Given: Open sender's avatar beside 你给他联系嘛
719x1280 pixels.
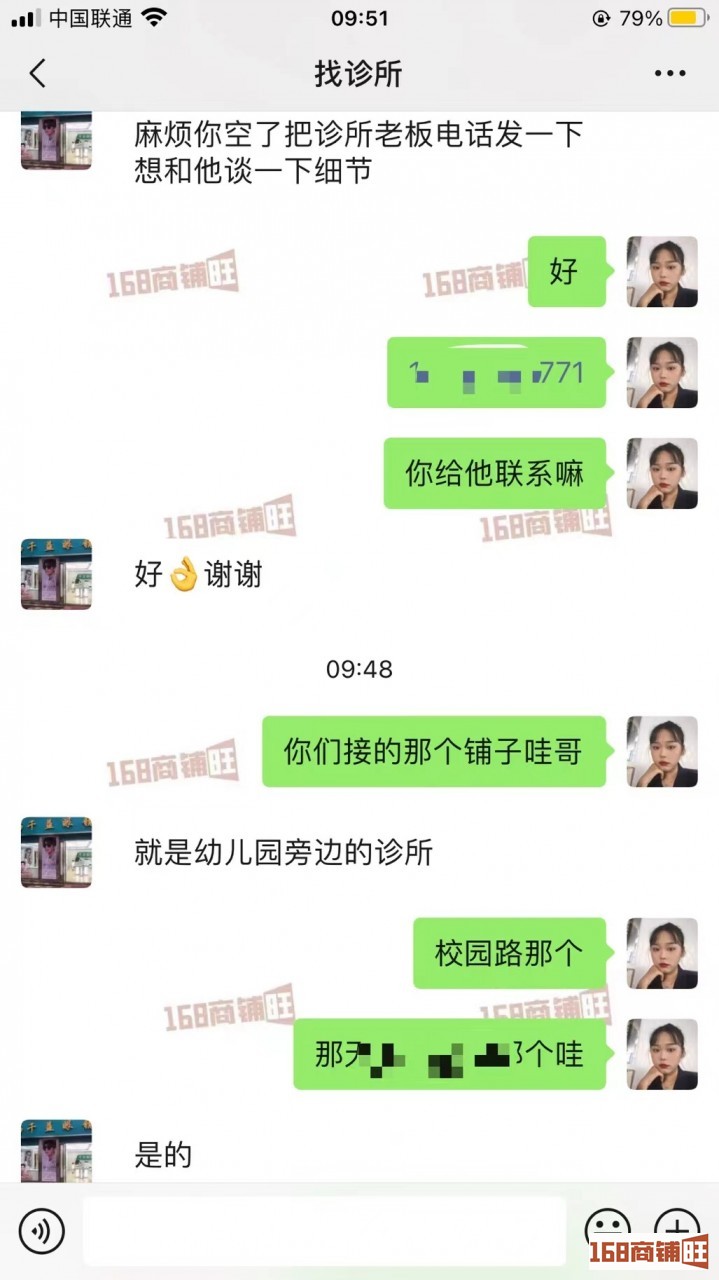Looking at the screenshot, I should pos(661,473).
